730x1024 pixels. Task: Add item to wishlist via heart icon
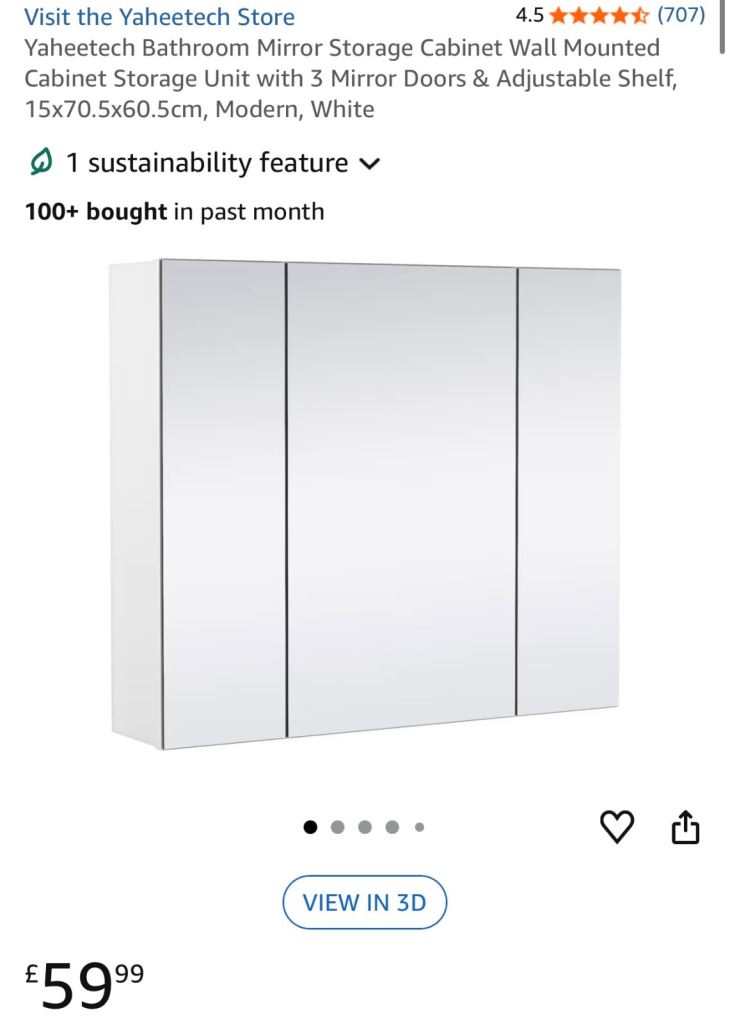tap(619, 826)
